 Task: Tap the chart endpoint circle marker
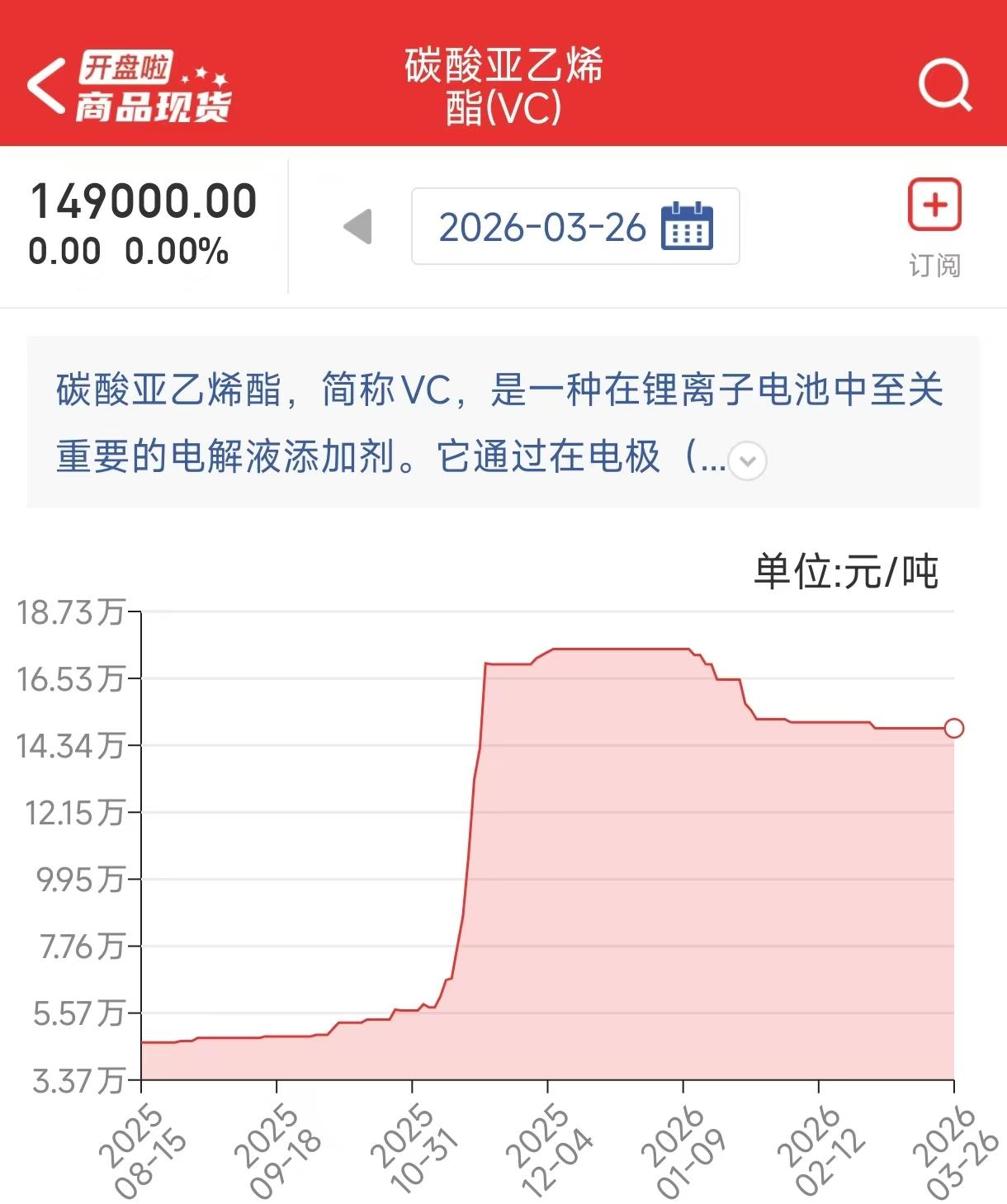click(954, 727)
